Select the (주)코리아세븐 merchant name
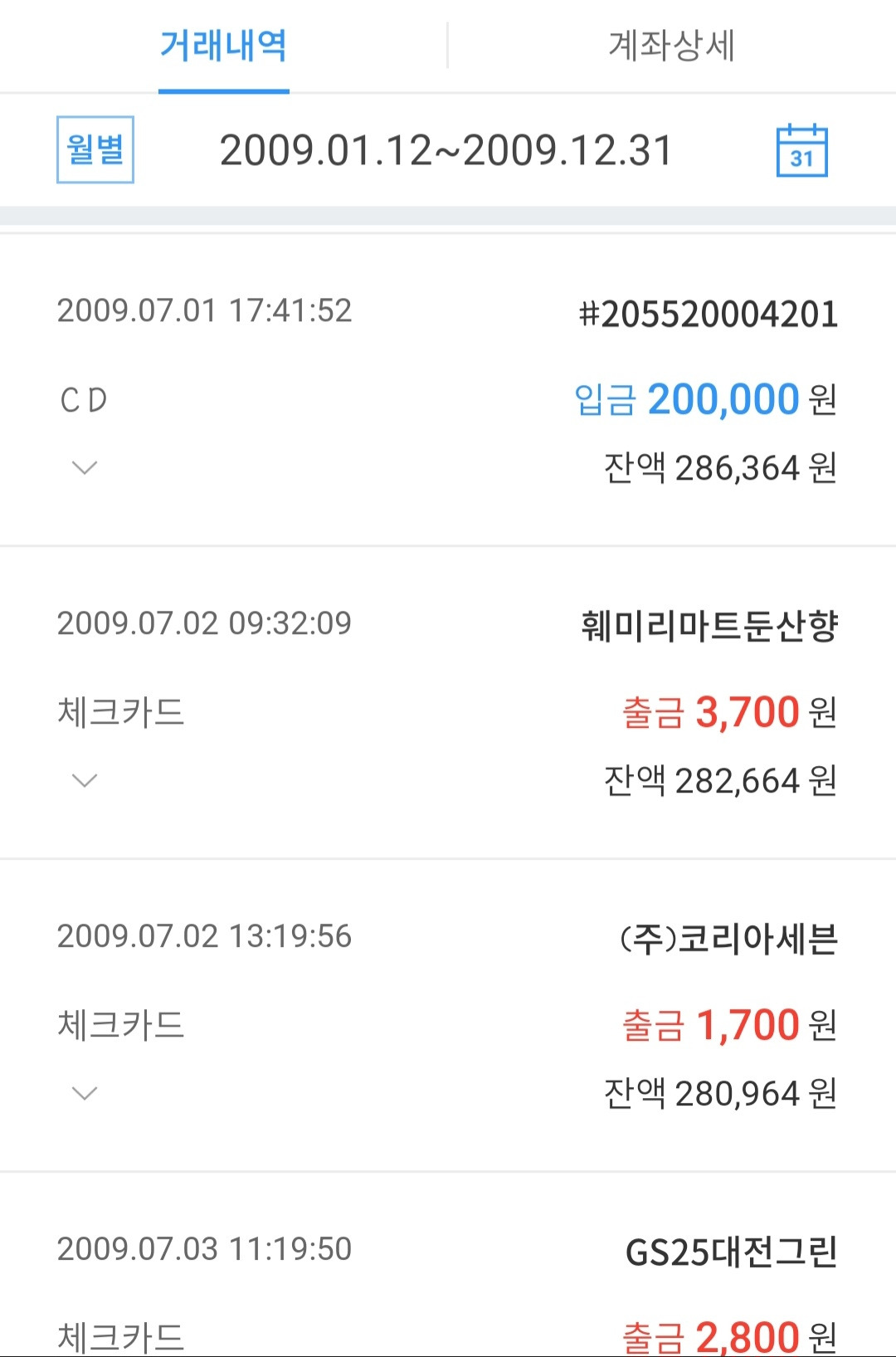The height and width of the screenshot is (1357, 896). pyautogui.click(x=728, y=937)
